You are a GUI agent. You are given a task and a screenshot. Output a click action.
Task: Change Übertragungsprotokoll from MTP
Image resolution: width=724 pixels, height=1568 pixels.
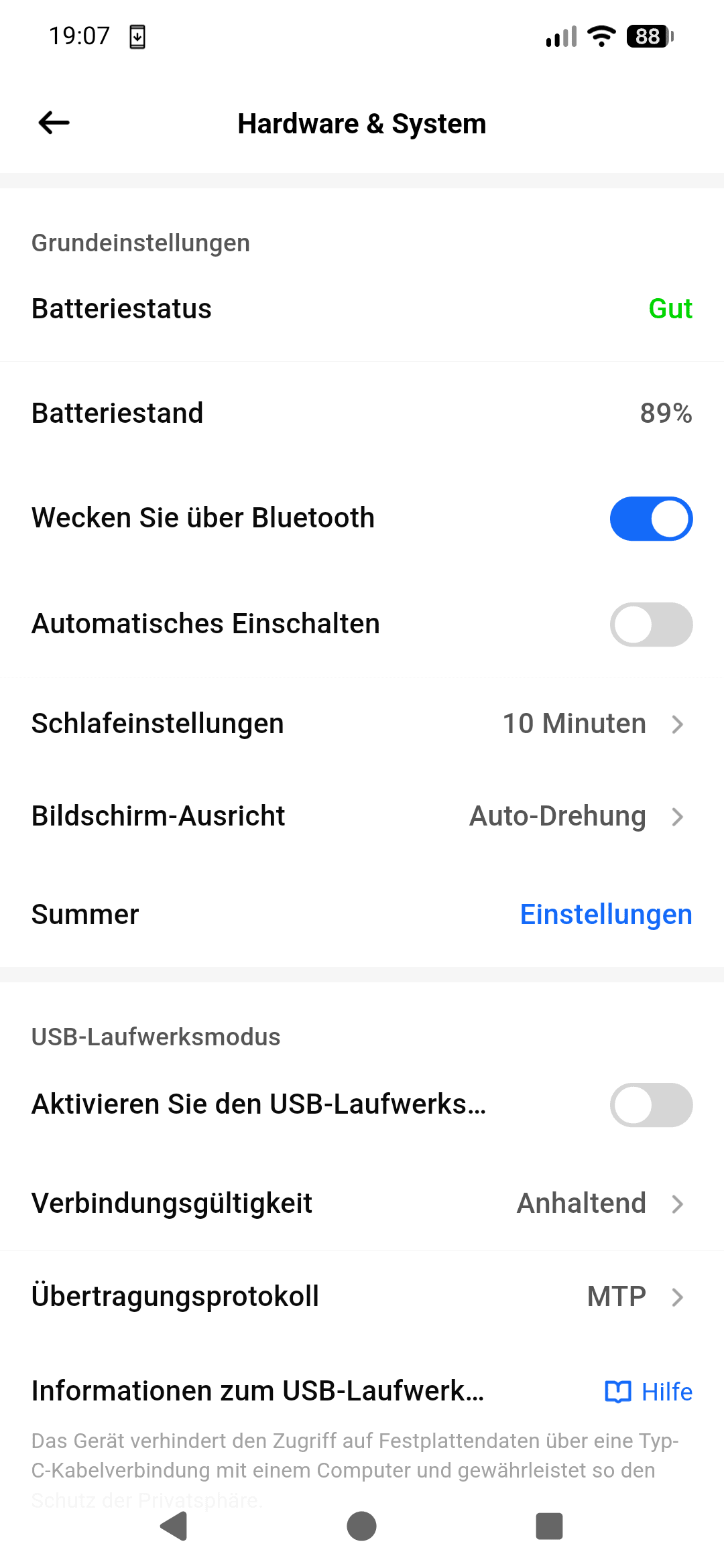[362, 1297]
